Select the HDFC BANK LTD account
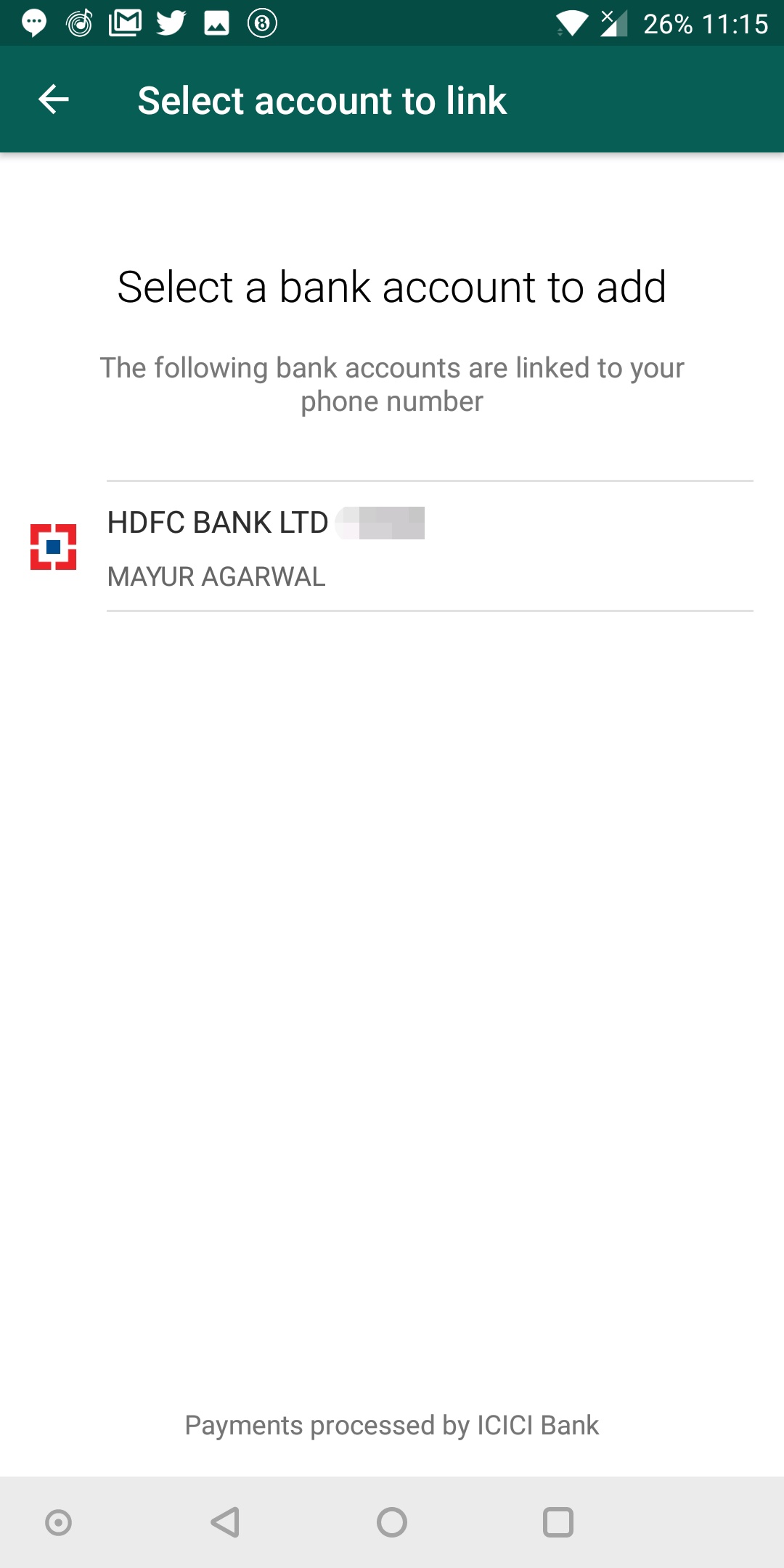This screenshot has width=784, height=1568. point(392,546)
